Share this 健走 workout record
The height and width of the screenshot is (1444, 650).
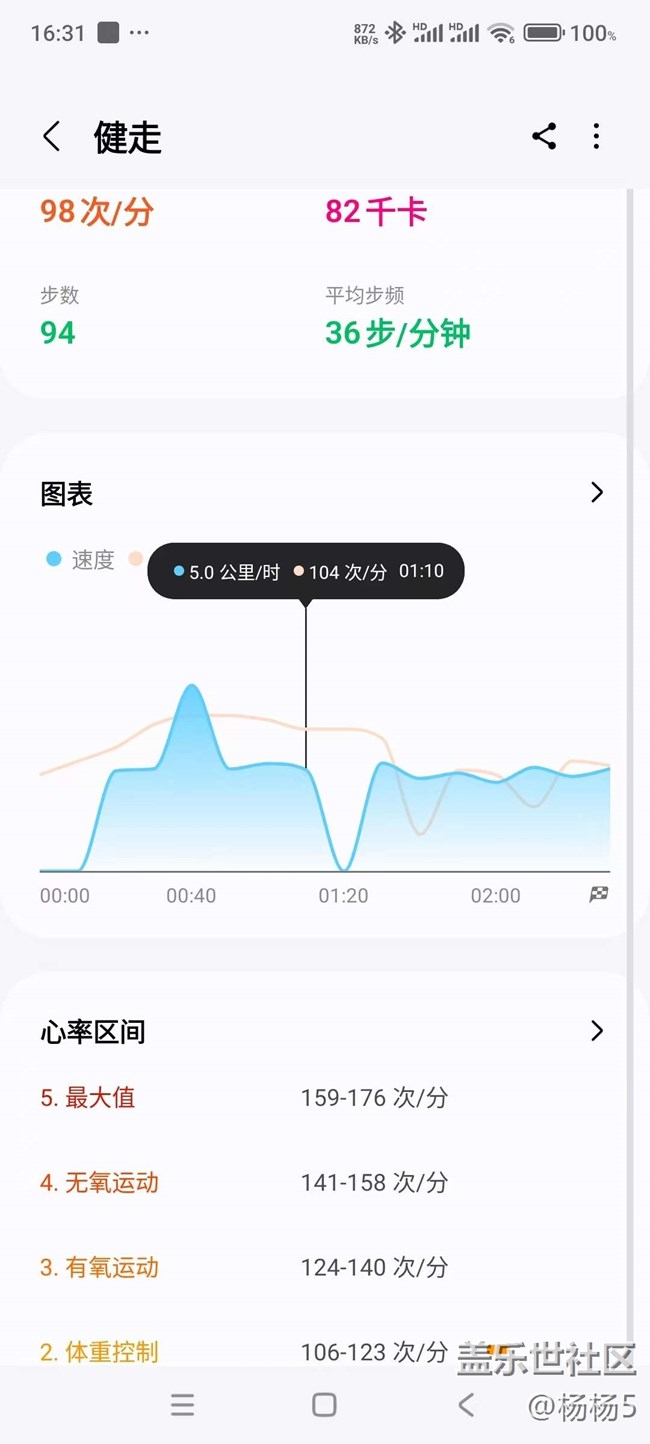pos(544,137)
